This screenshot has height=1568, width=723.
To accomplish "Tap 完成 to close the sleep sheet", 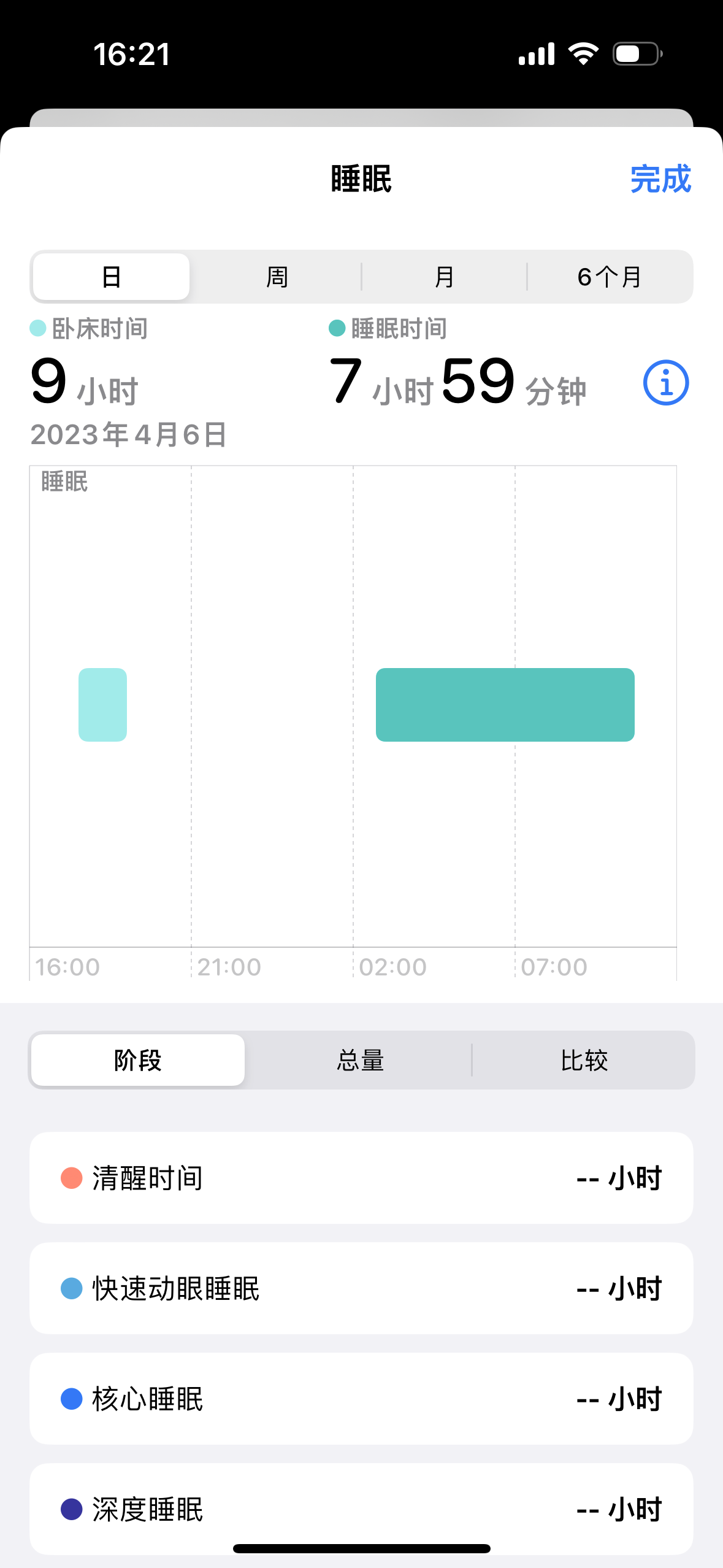I will [x=660, y=179].
